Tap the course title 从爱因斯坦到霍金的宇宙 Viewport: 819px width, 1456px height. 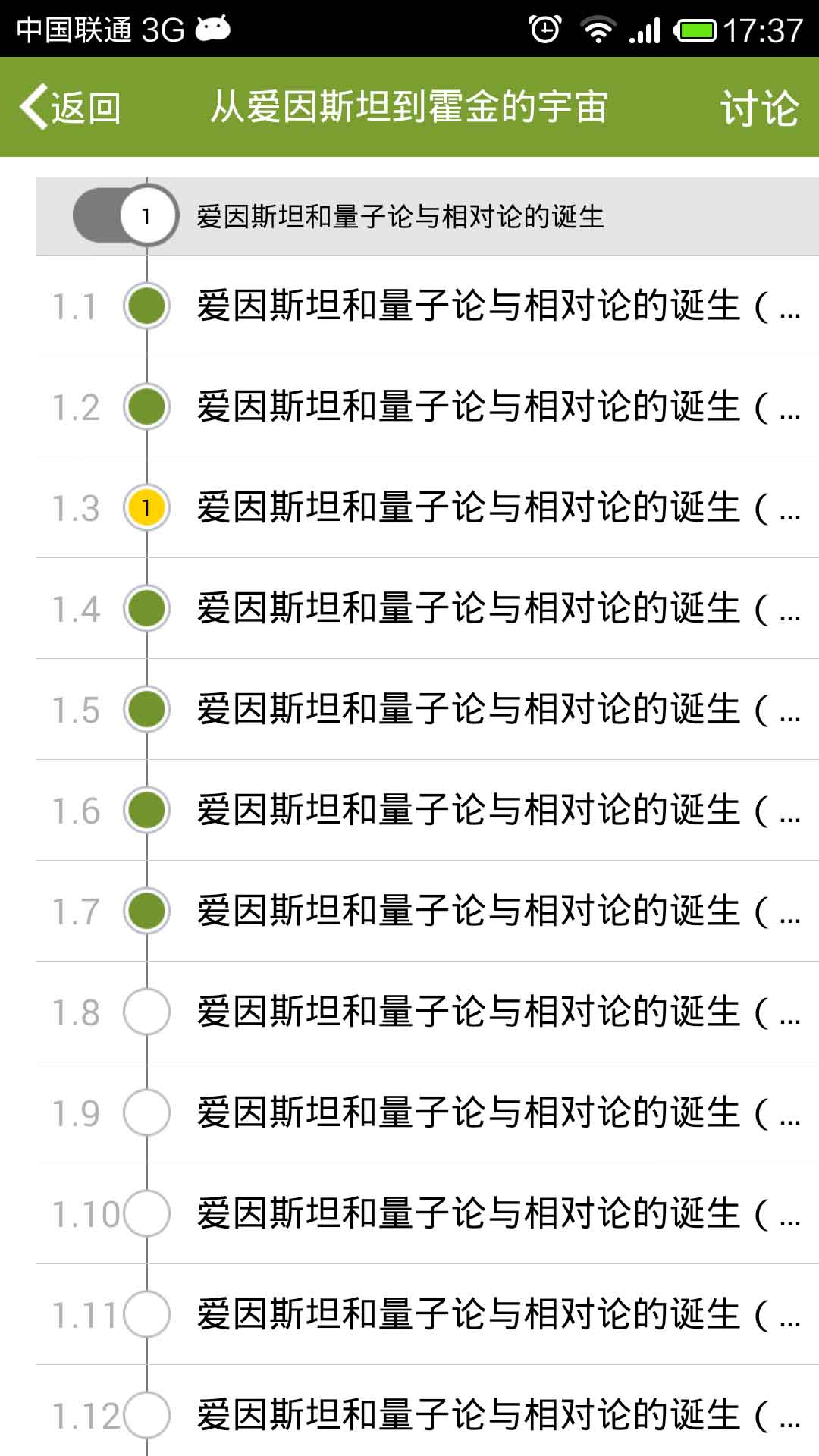click(409, 108)
